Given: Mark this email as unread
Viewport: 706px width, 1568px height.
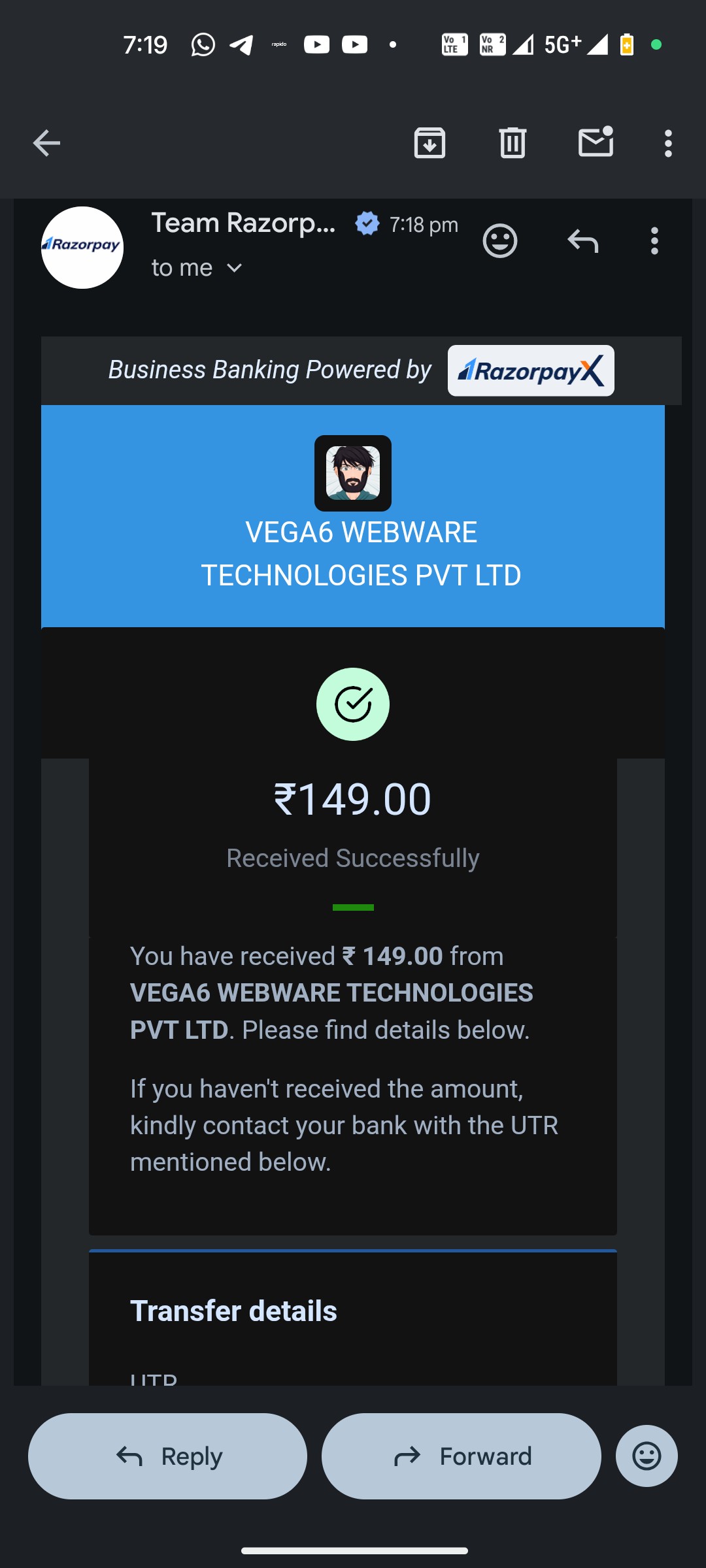Looking at the screenshot, I should pos(596,142).
